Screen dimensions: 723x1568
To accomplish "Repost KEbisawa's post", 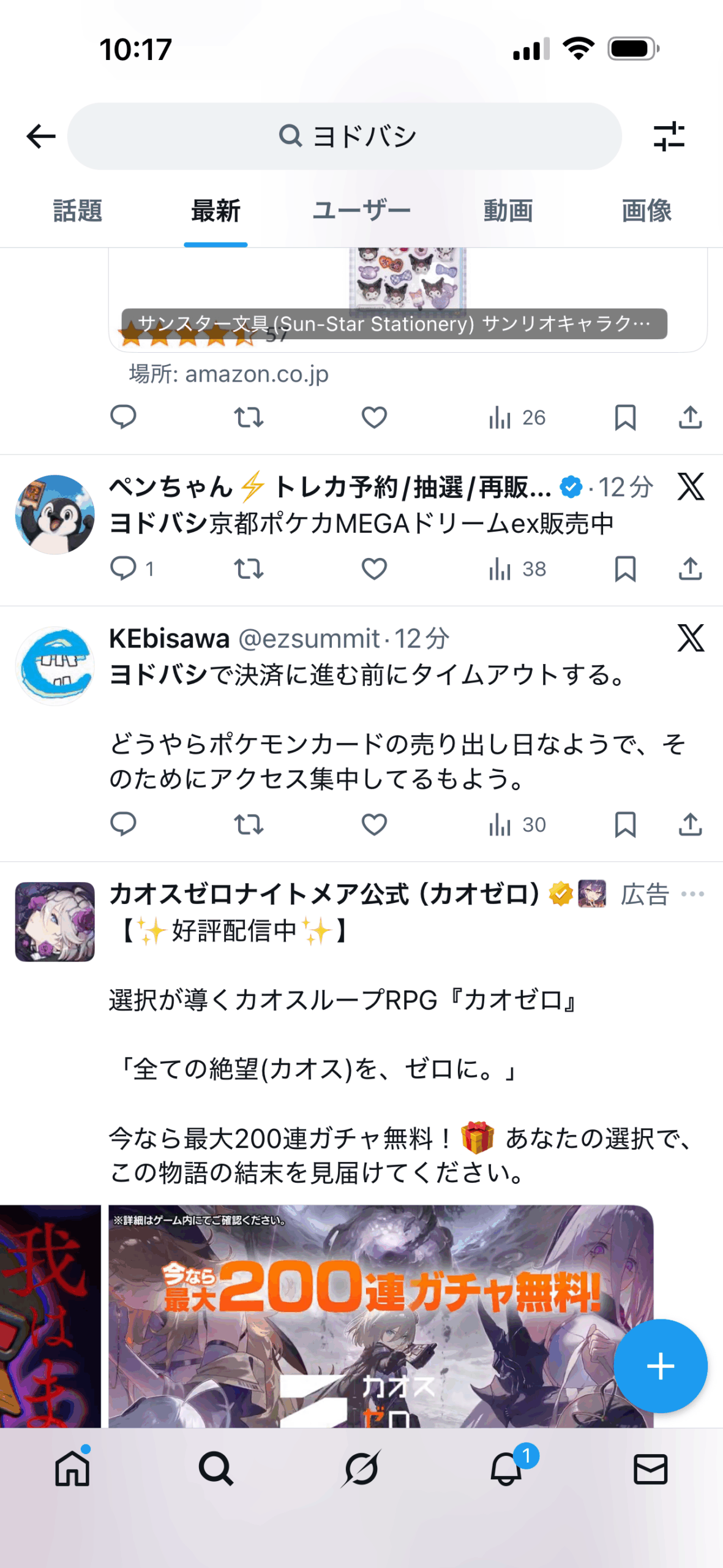I will point(249,824).
